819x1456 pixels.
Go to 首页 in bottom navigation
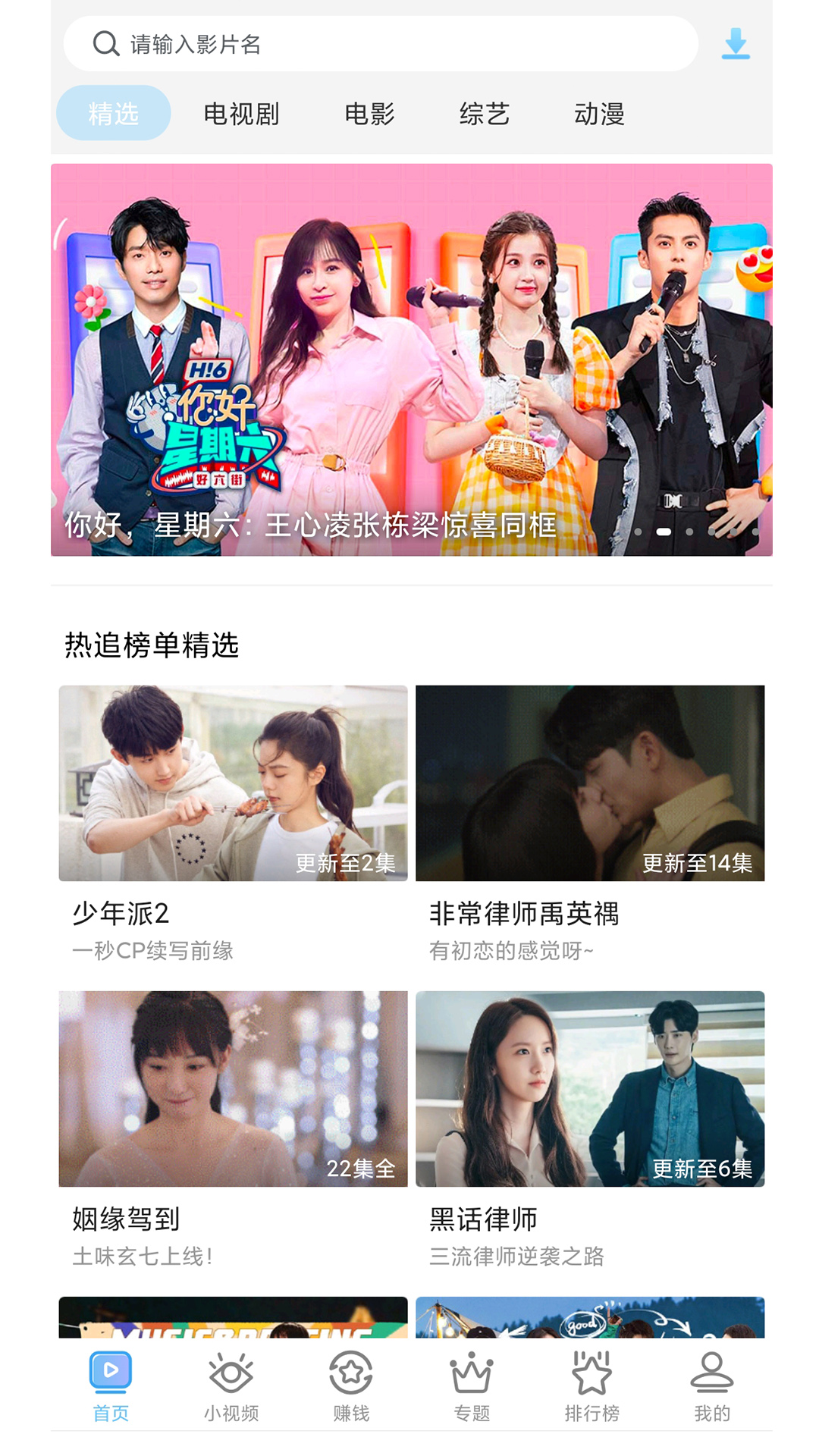(111, 1386)
